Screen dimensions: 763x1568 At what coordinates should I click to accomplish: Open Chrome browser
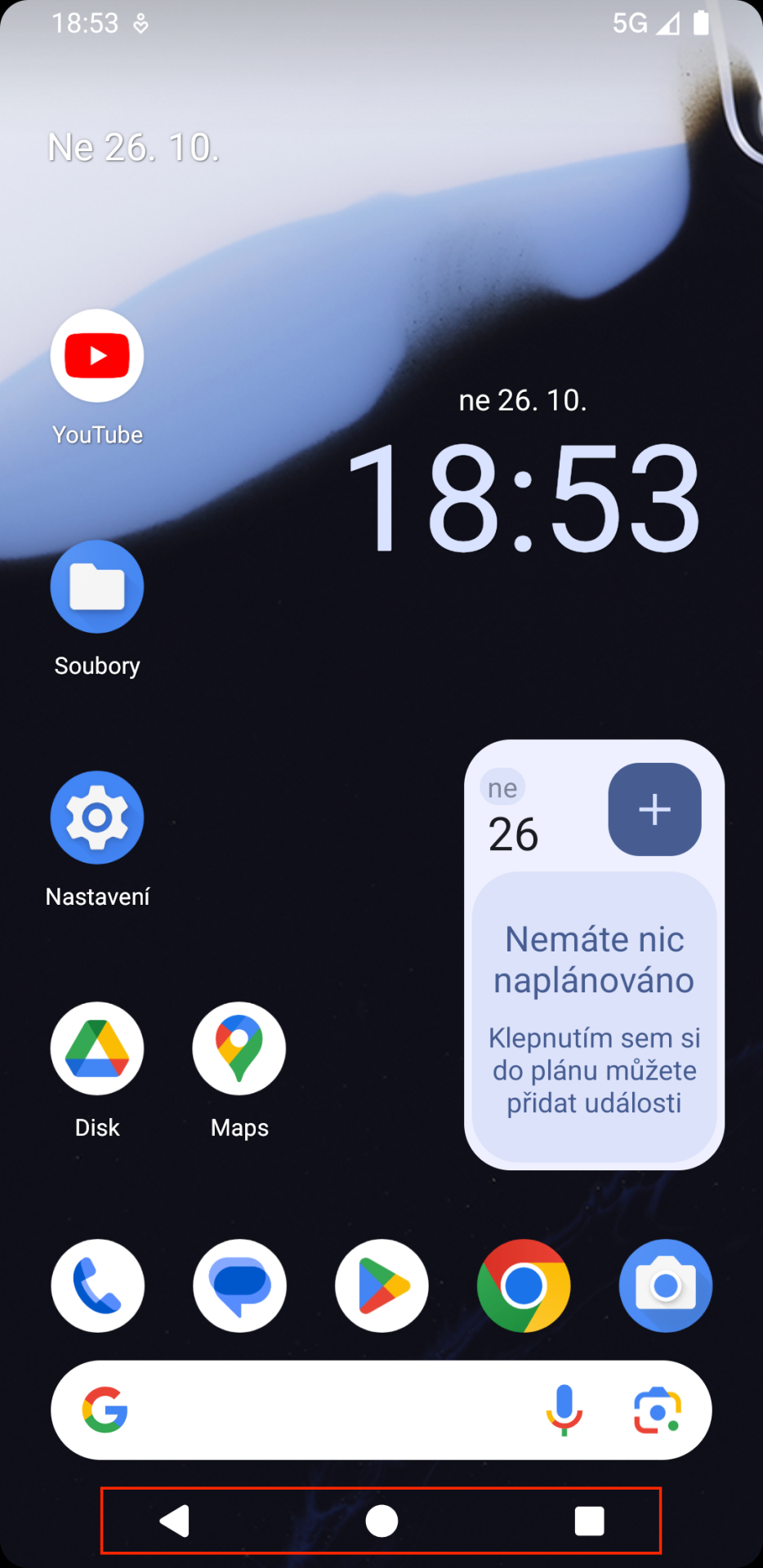pos(523,1285)
